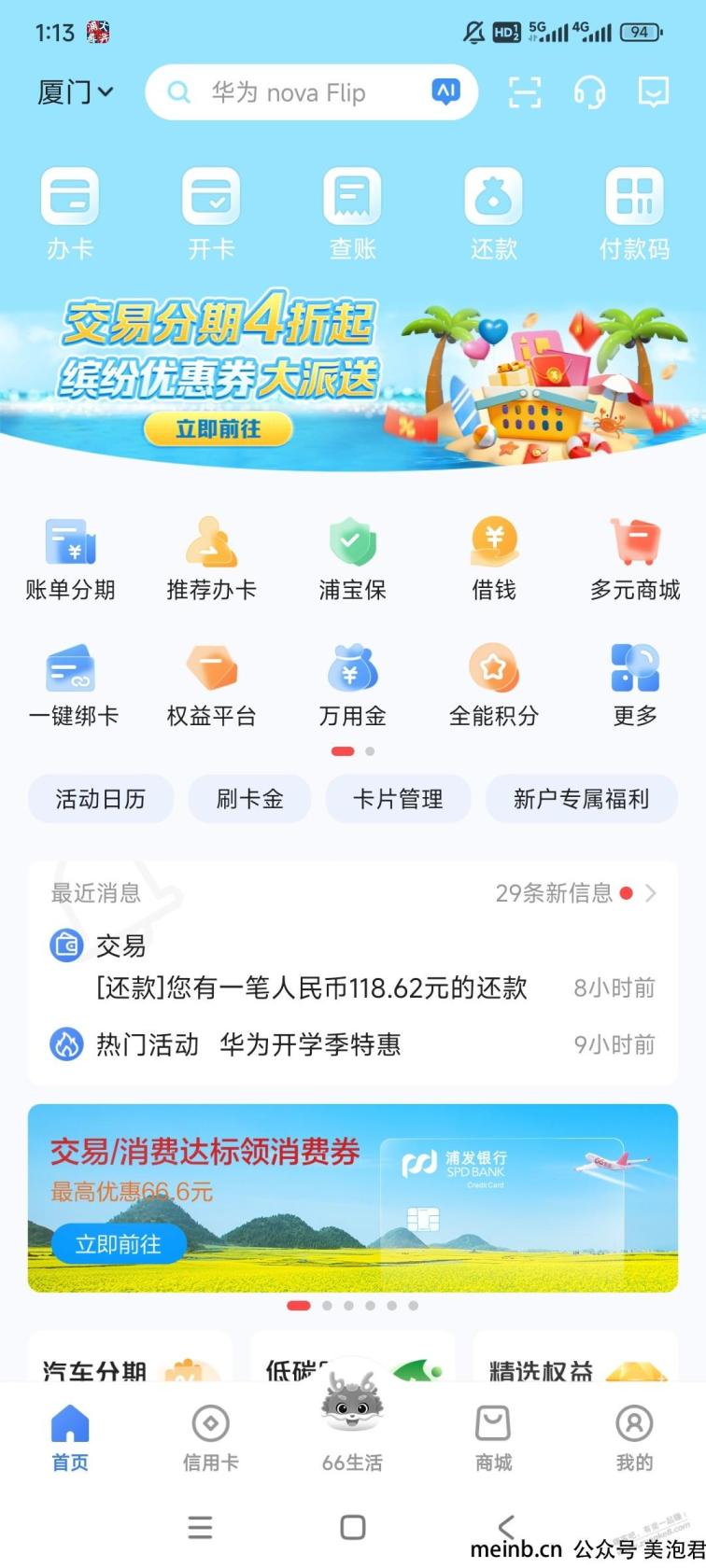This screenshot has width=706, height=1568.
Task: Select the 还款 repayment shortcut
Action: pyautogui.click(x=493, y=215)
